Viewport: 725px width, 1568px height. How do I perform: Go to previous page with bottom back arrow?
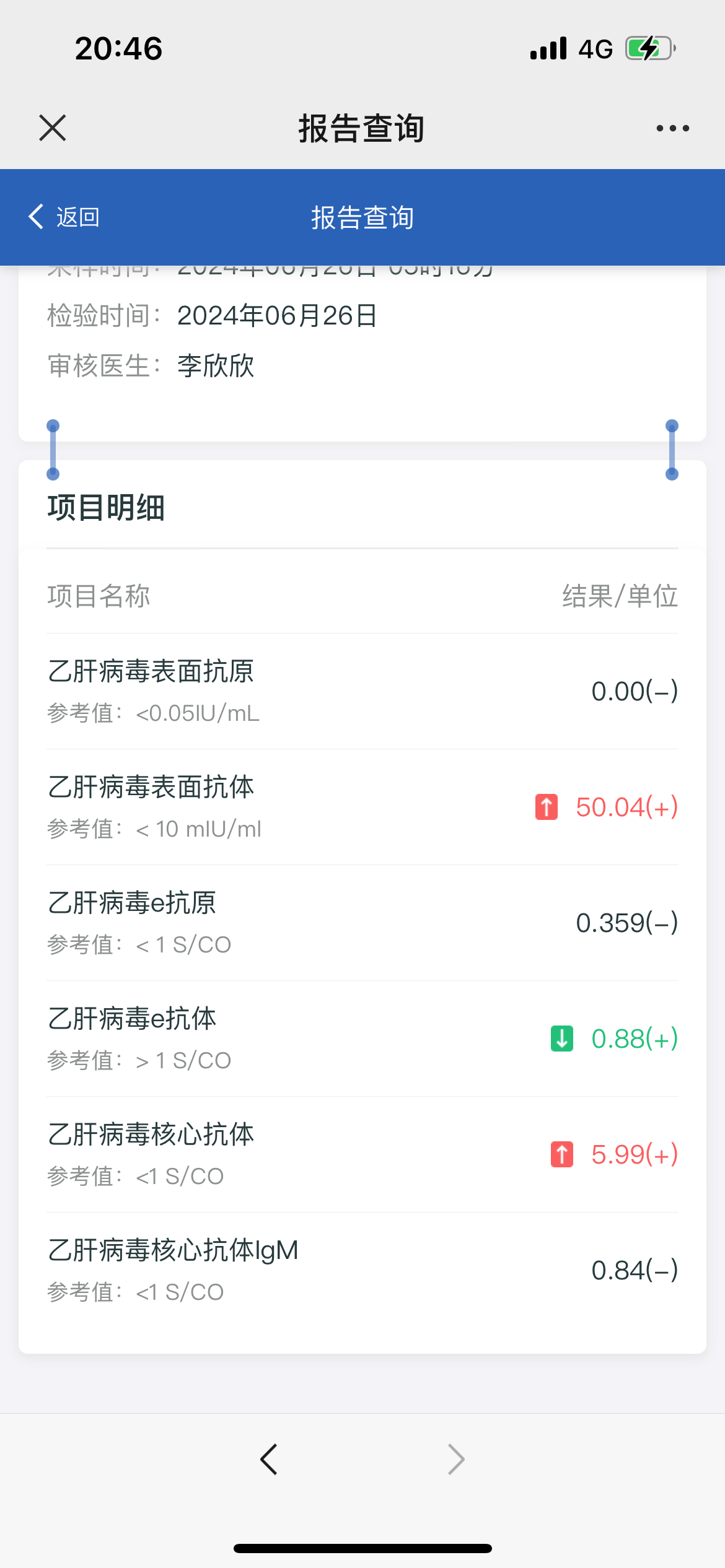click(x=269, y=1460)
